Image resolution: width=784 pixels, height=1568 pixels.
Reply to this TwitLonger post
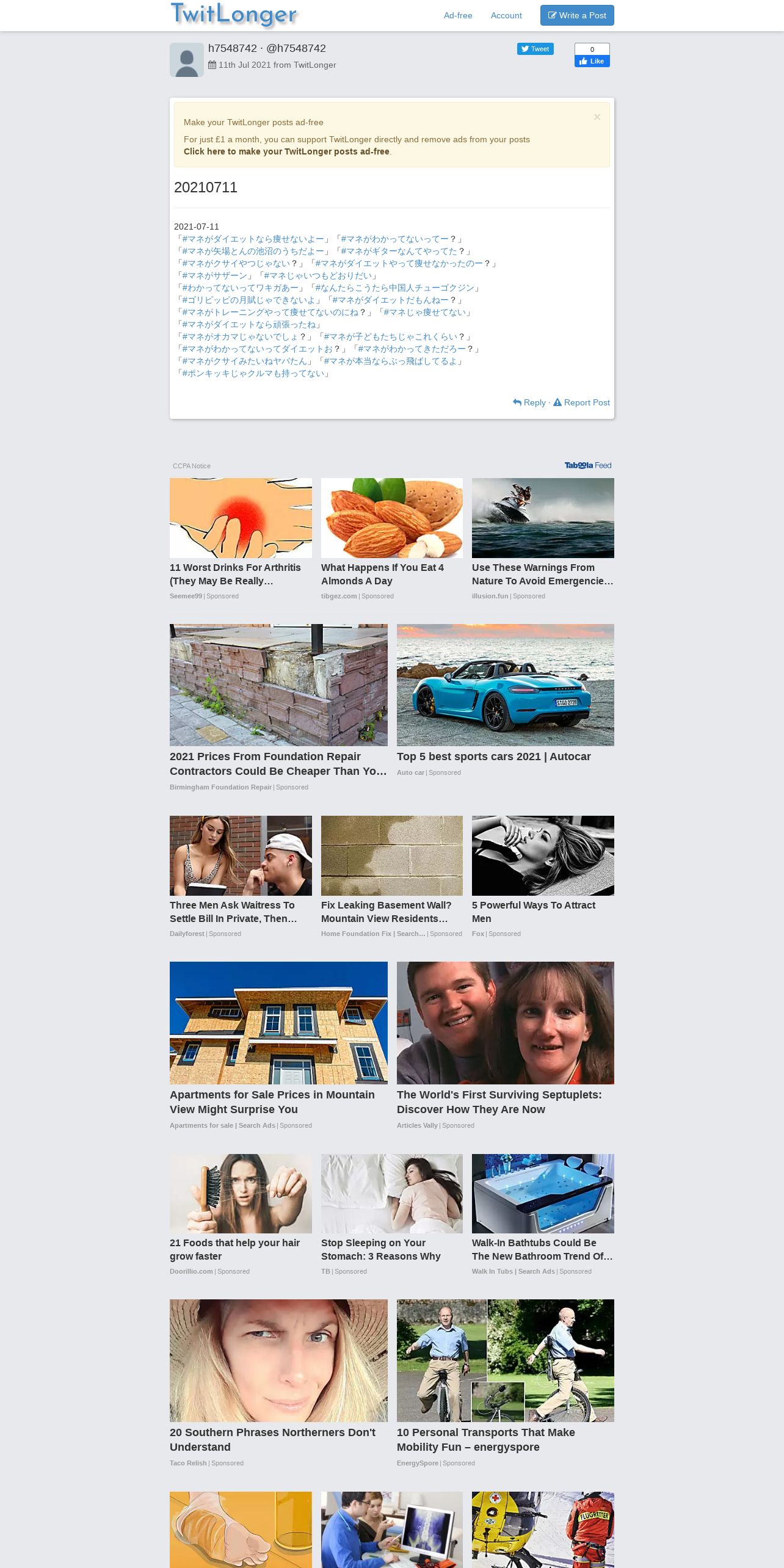coord(529,402)
